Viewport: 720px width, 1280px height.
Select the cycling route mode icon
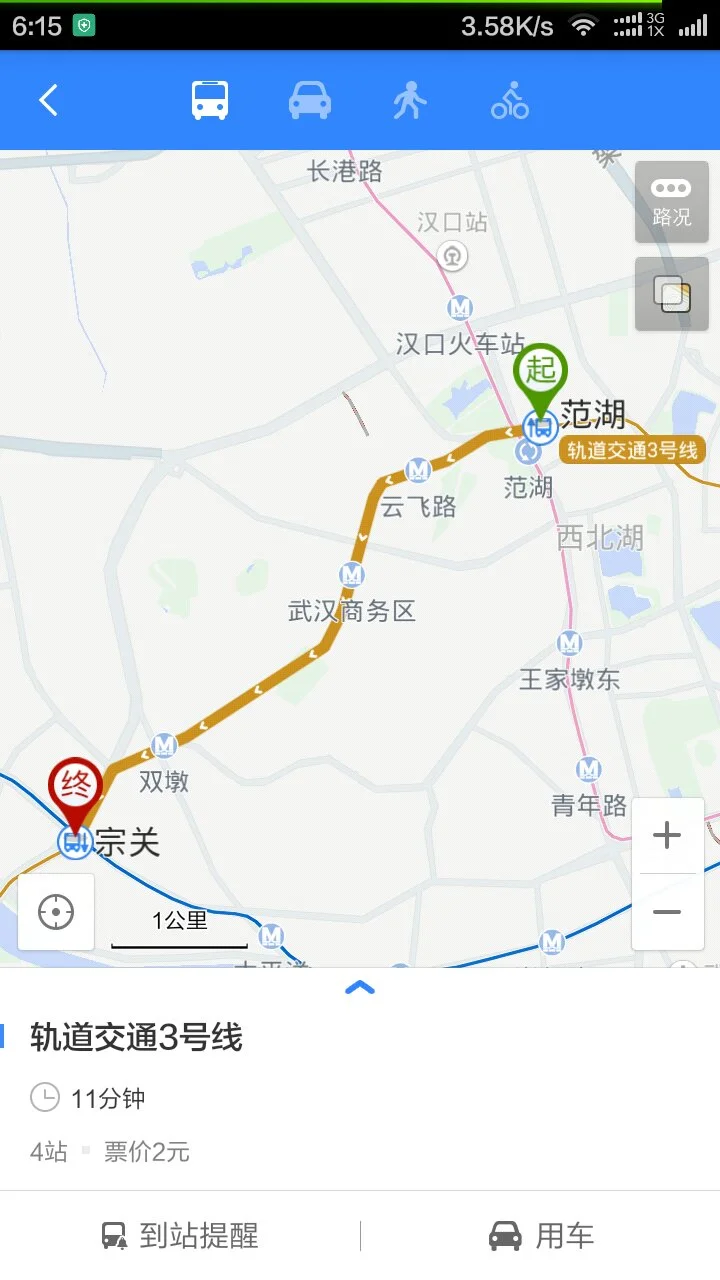tap(509, 100)
